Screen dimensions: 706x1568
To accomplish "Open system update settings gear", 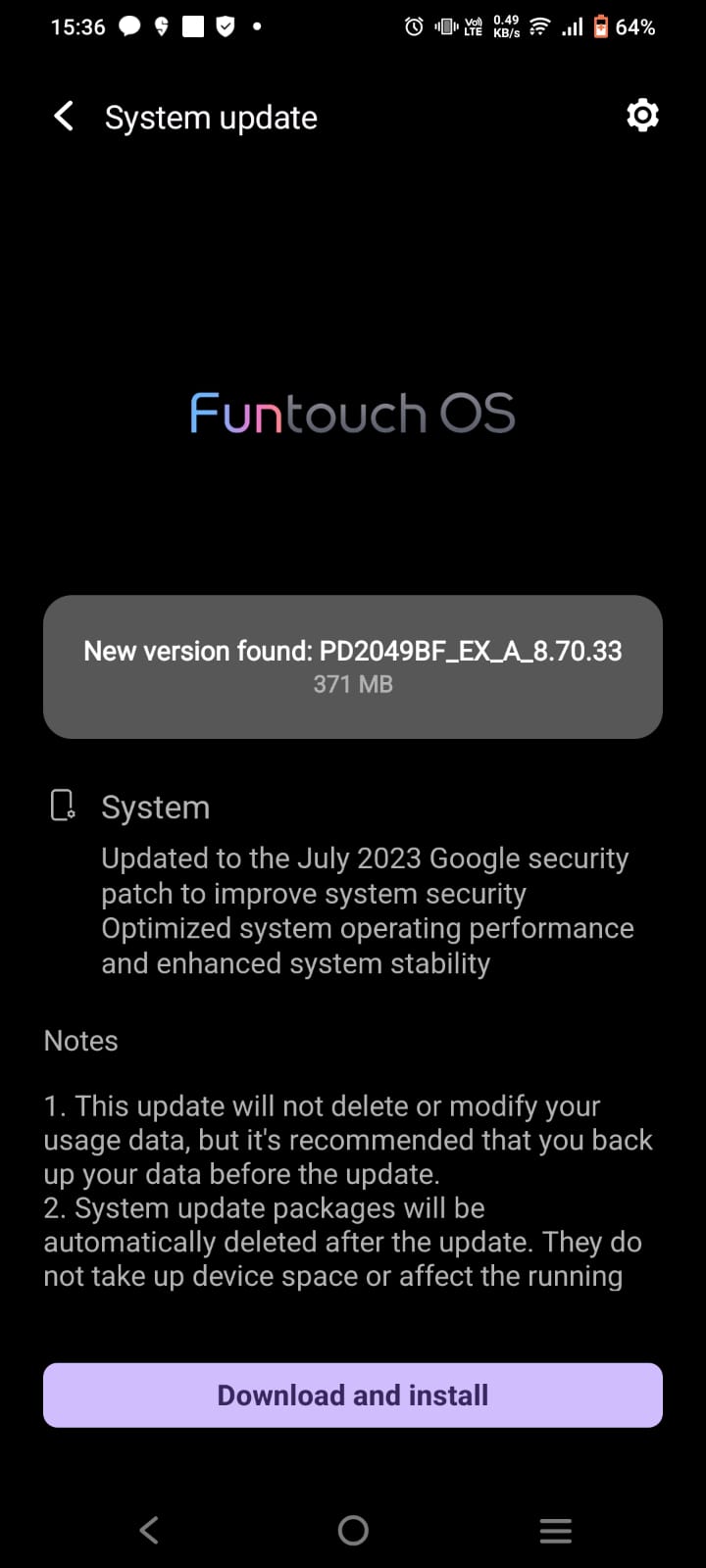I will (x=642, y=116).
